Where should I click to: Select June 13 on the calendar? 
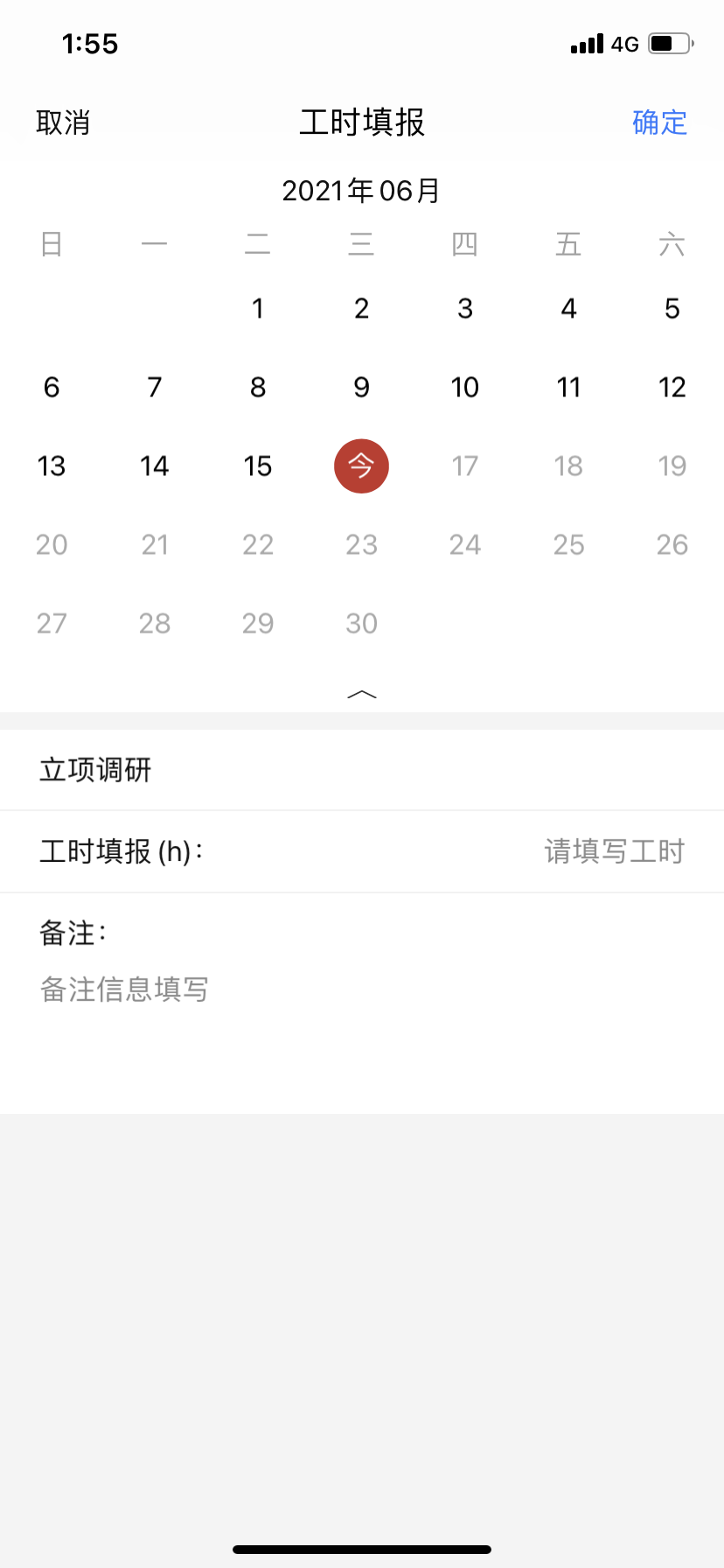pos(52,465)
